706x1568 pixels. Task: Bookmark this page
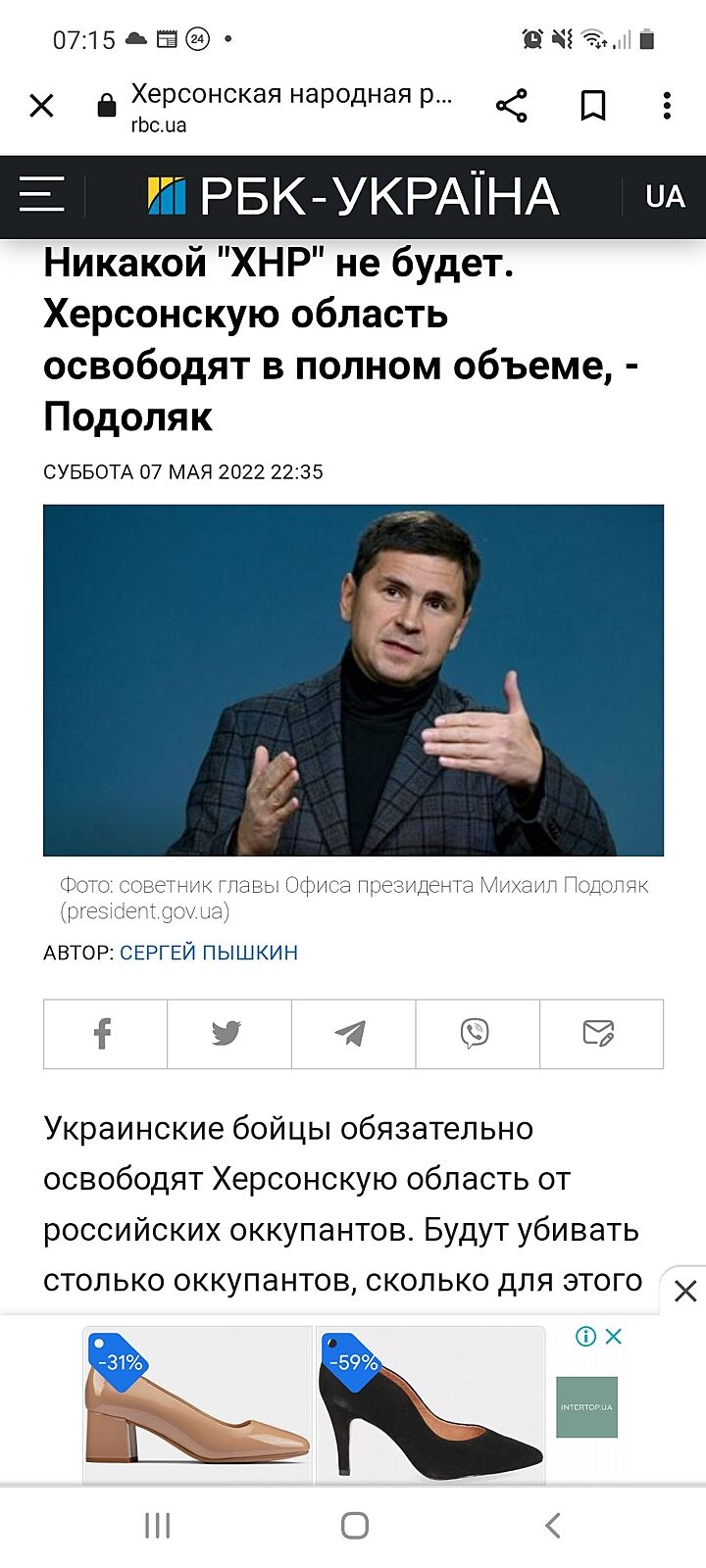592,106
